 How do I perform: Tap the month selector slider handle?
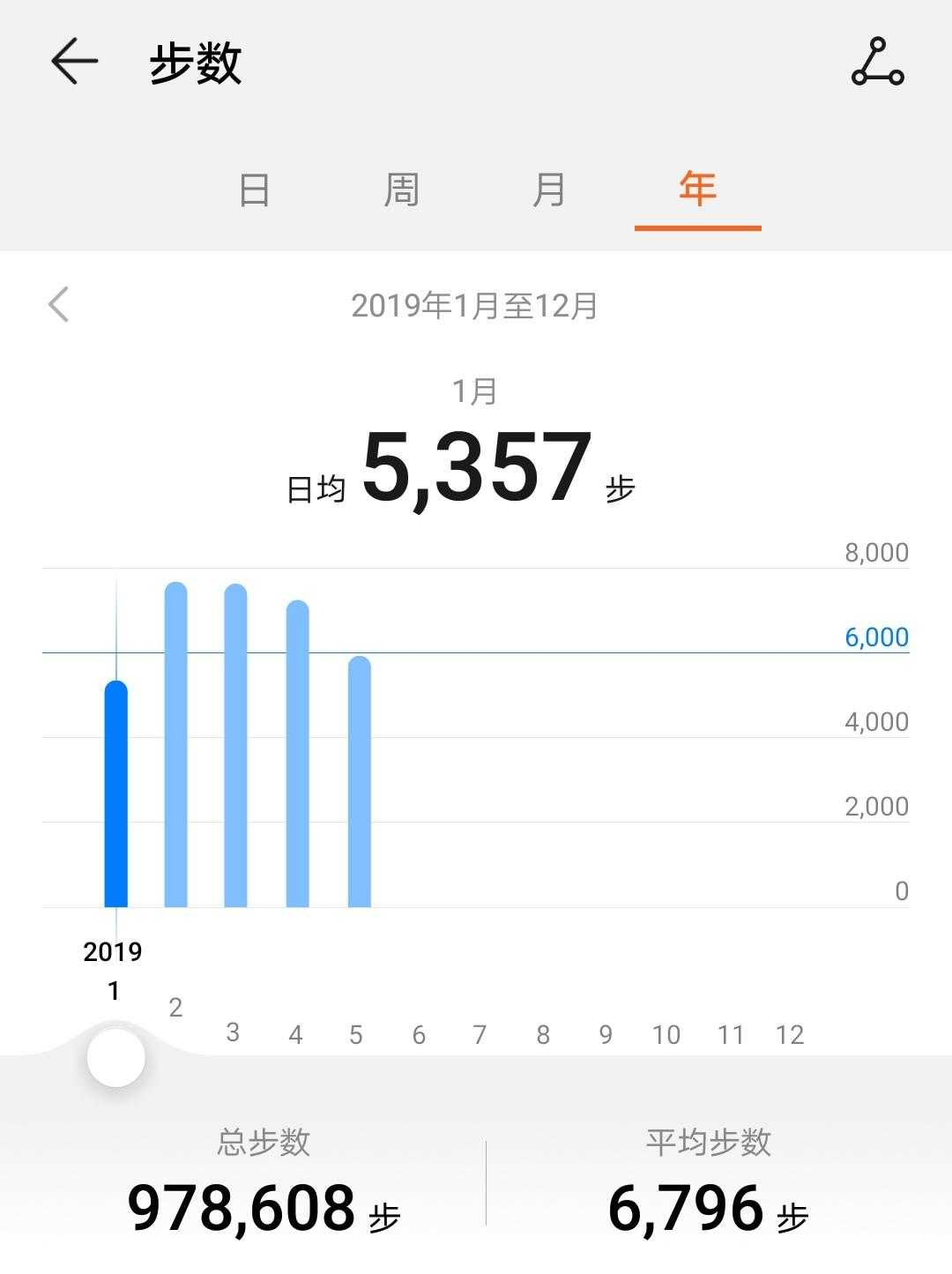pos(115,1058)
